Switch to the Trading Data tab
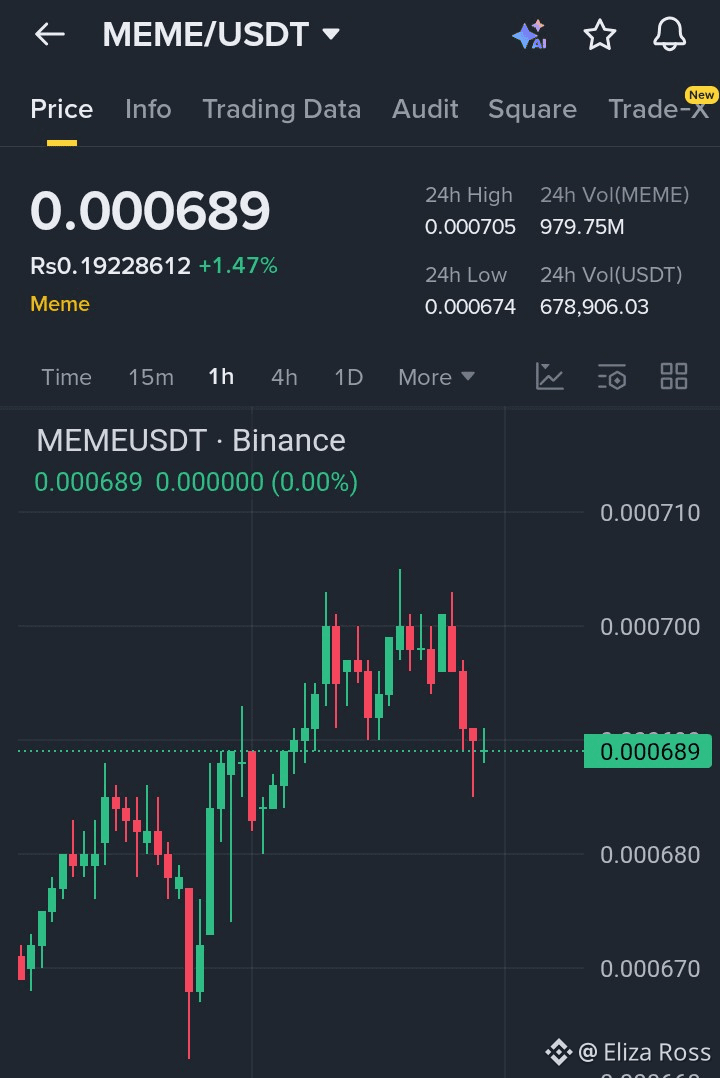The image size is (720, 1078). (281, 109)
